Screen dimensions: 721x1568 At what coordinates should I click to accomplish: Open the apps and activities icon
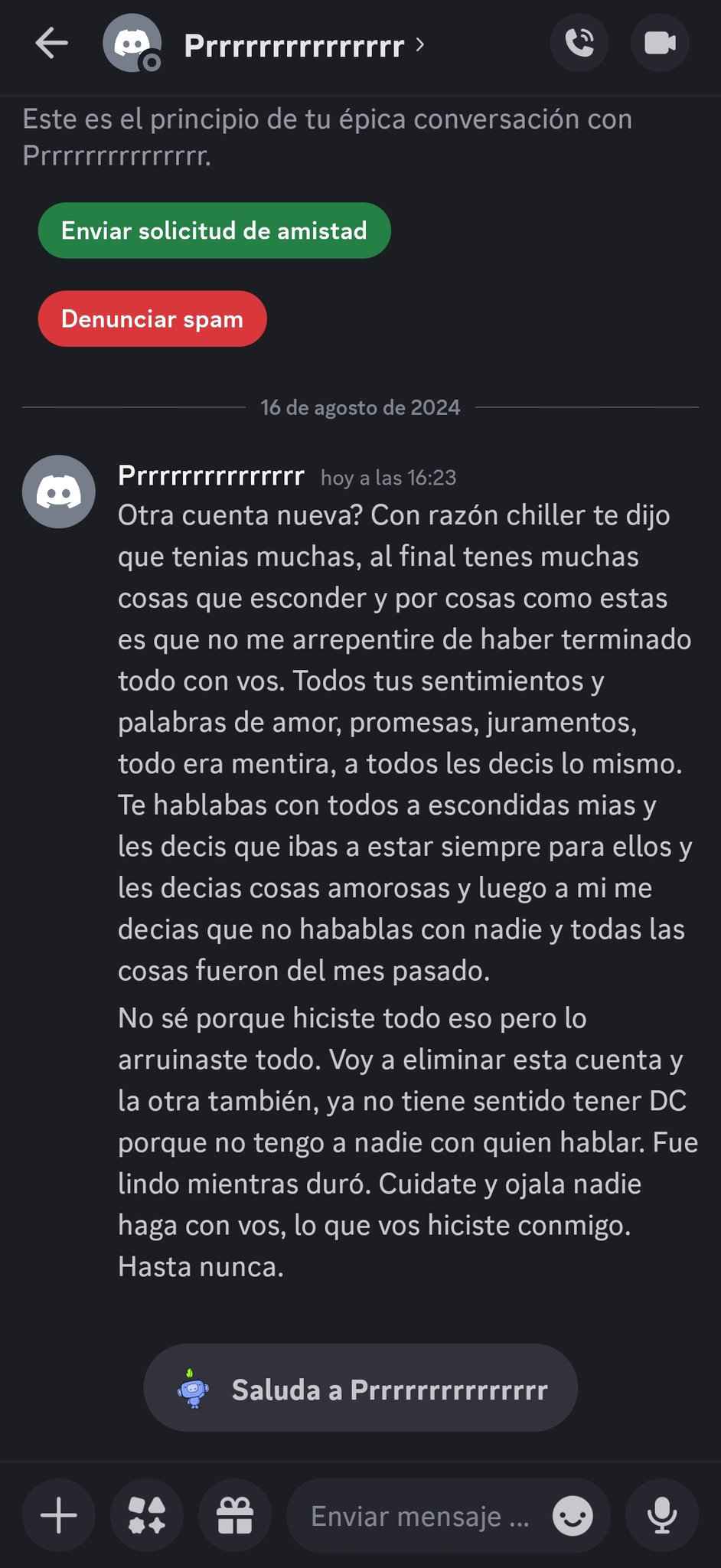point(147,1515)
